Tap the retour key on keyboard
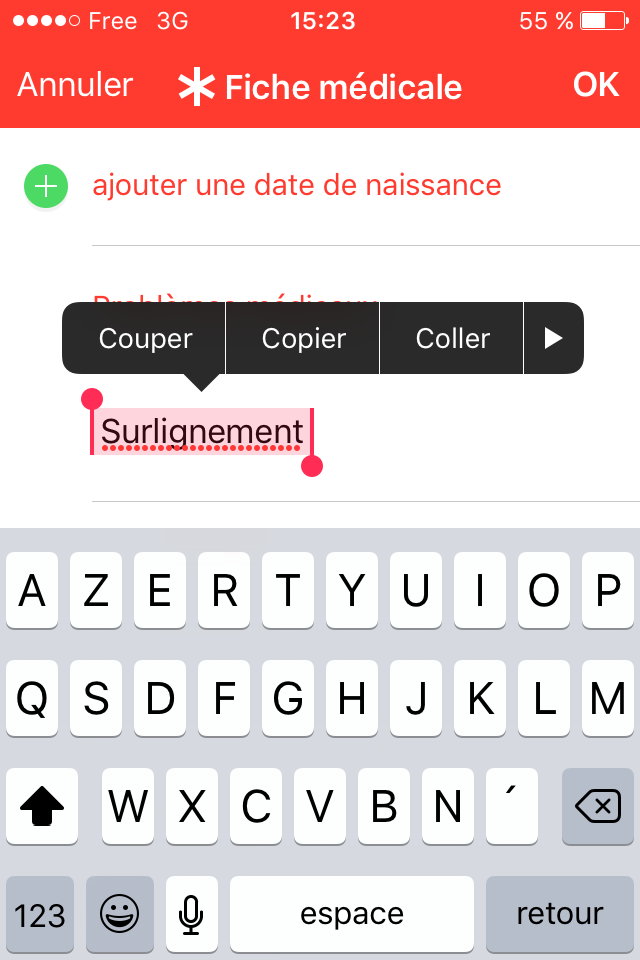640x960 pixels. point(559,914)
